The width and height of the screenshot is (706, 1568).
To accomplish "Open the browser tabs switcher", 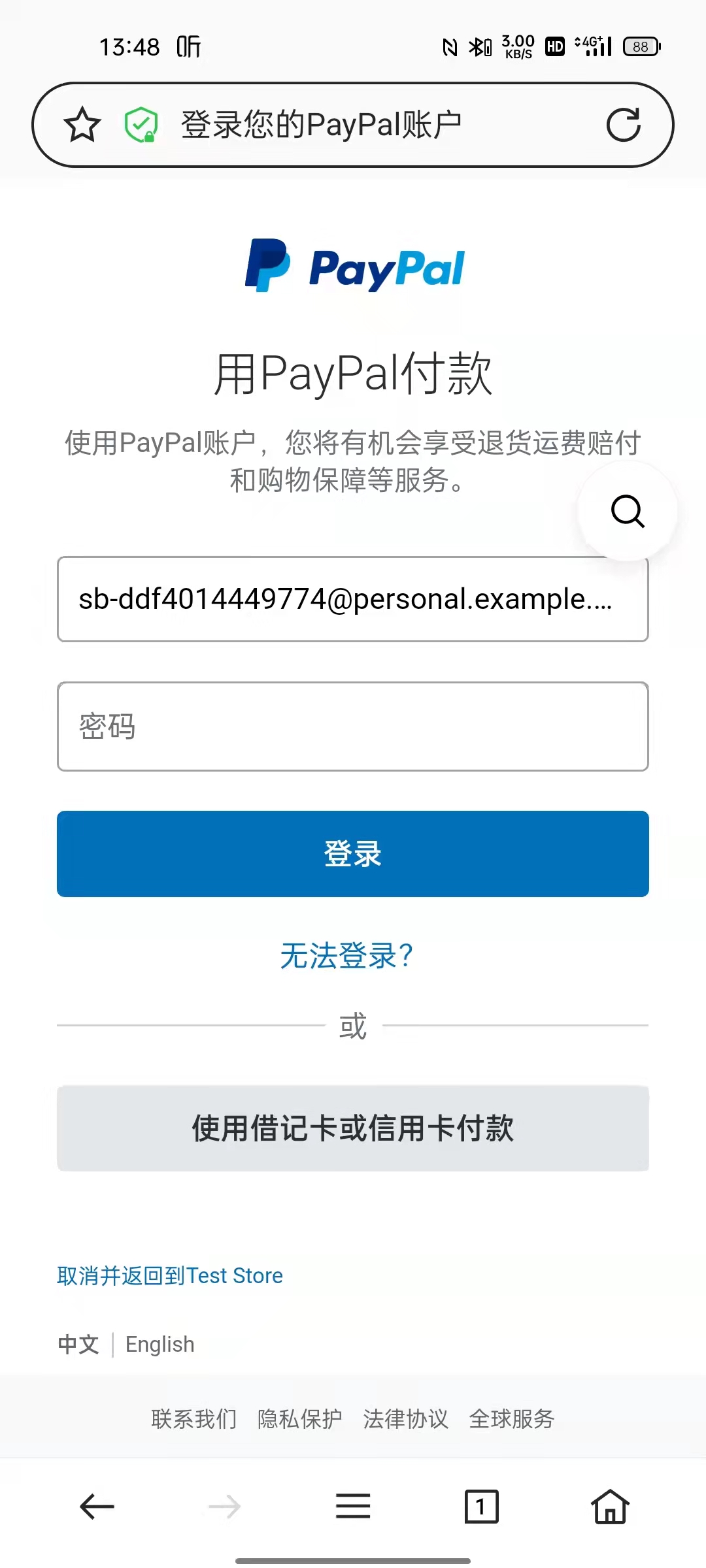I will pyautogui.click(x=481, y=1507).
